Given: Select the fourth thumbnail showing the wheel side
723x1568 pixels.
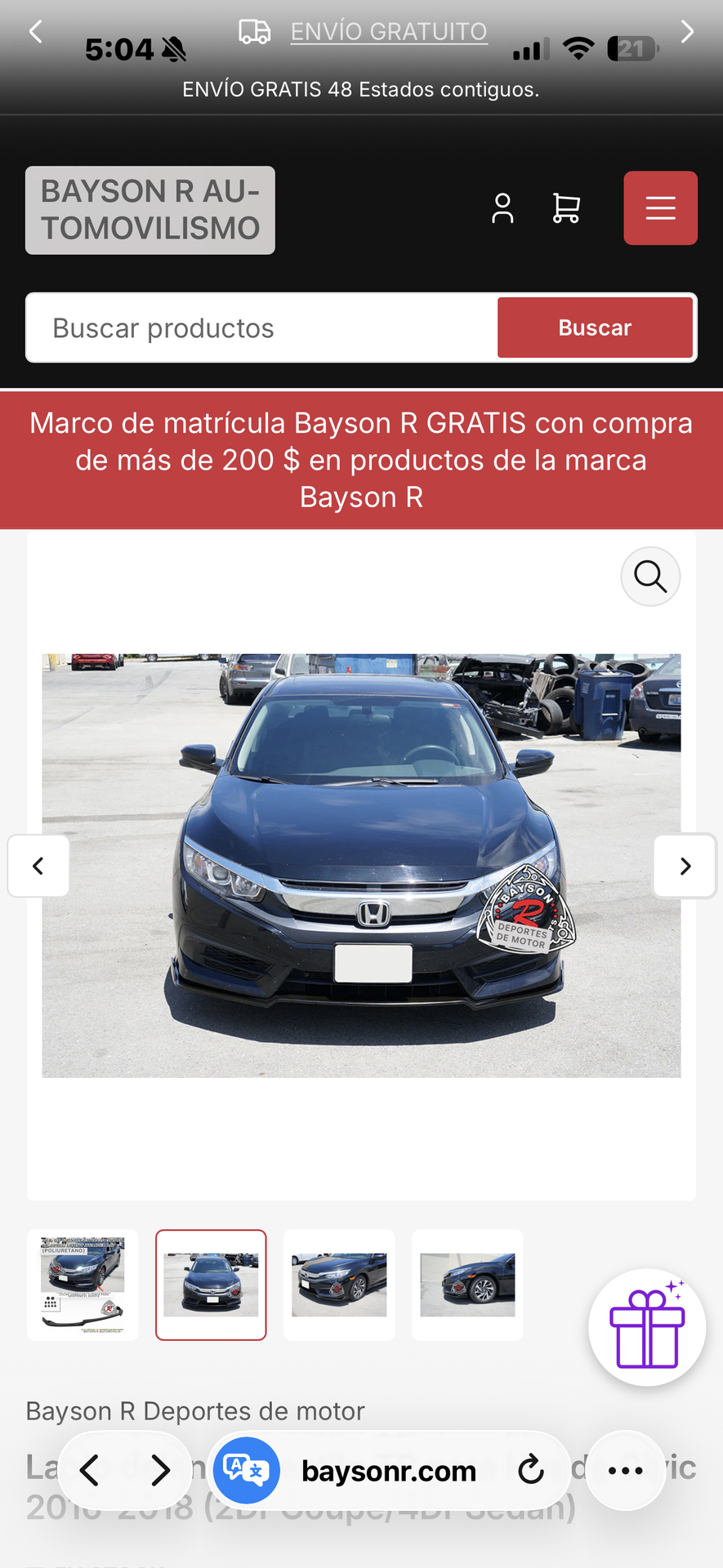Looking at the screenshot, I should [x=467, y=1285].
